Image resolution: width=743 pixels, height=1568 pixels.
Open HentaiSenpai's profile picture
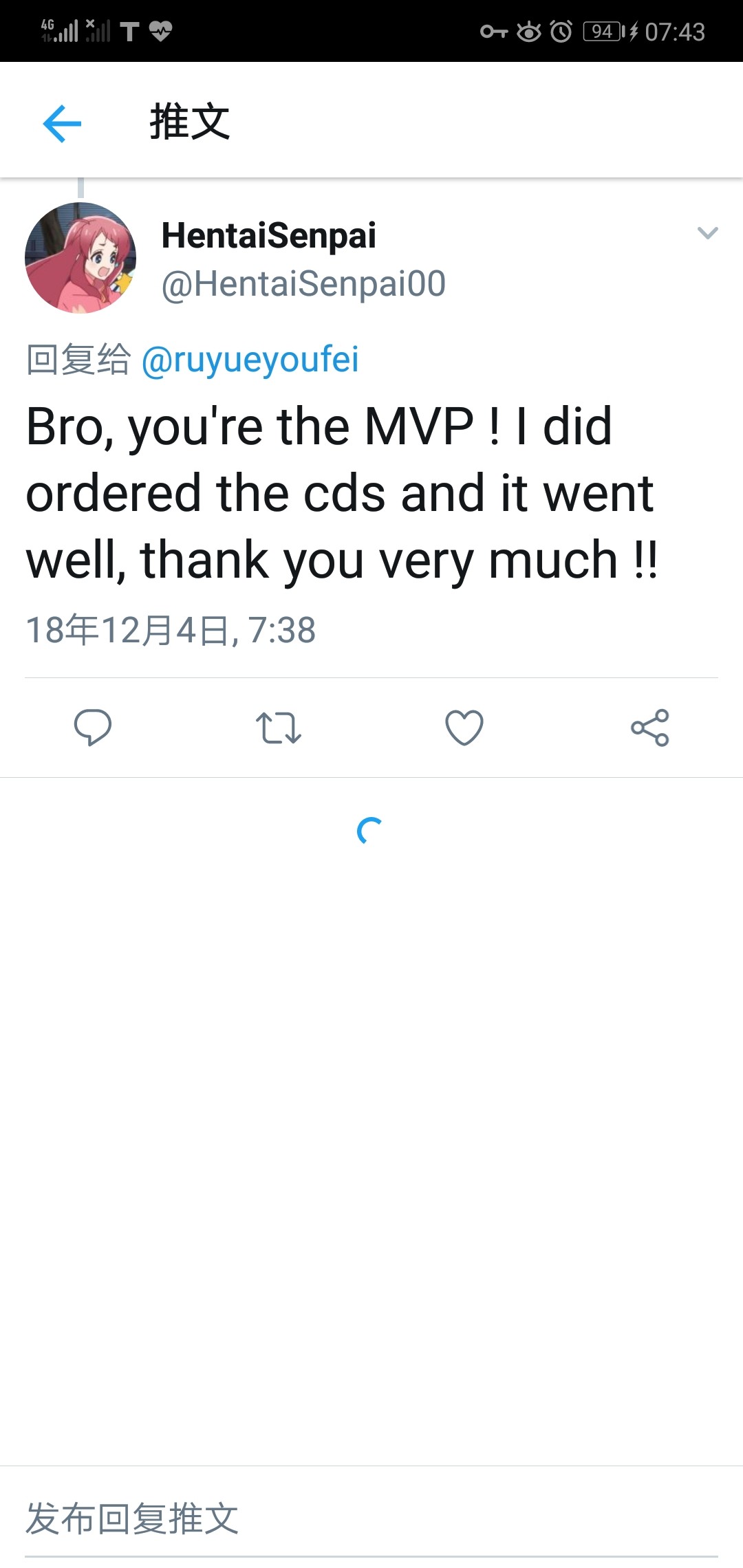tap(80, 258)
